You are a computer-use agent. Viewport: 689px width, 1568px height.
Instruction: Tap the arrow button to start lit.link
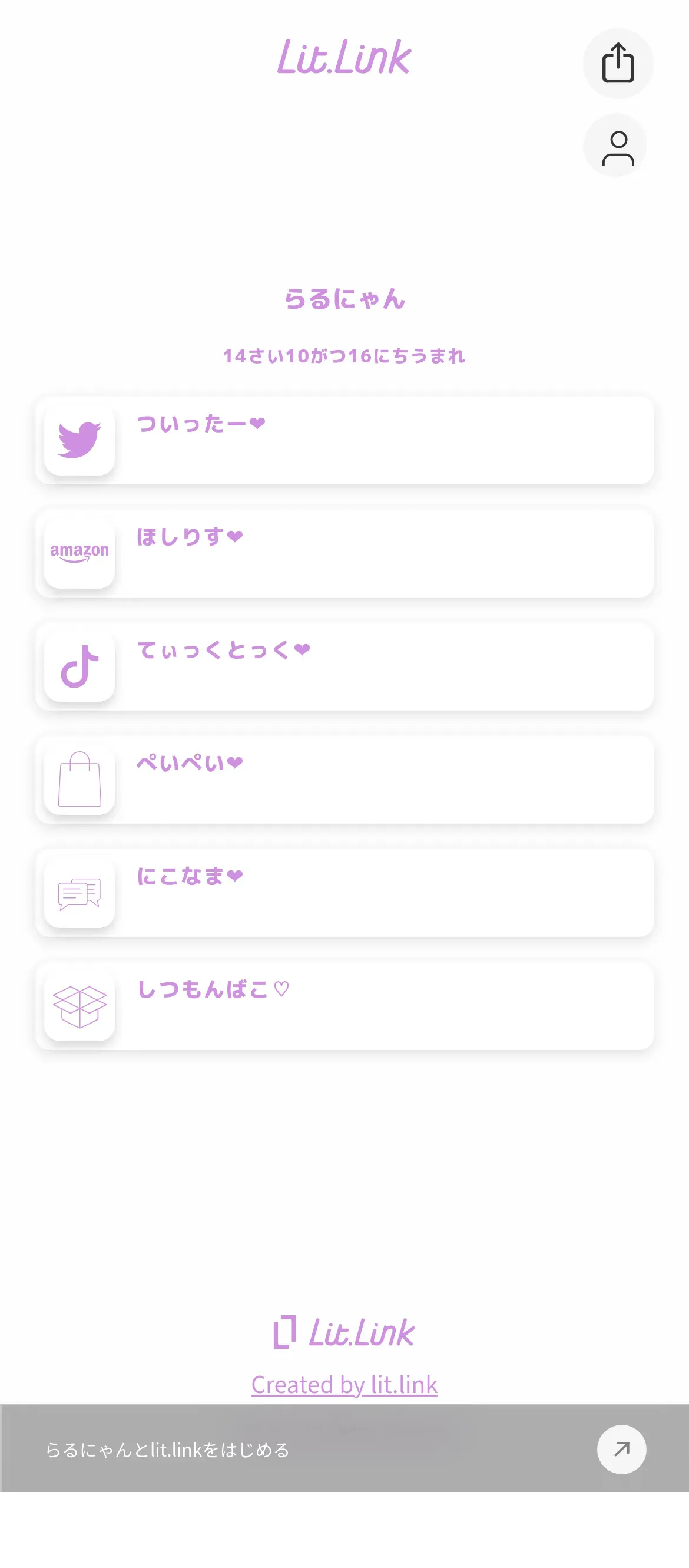tap(621, 1450)
